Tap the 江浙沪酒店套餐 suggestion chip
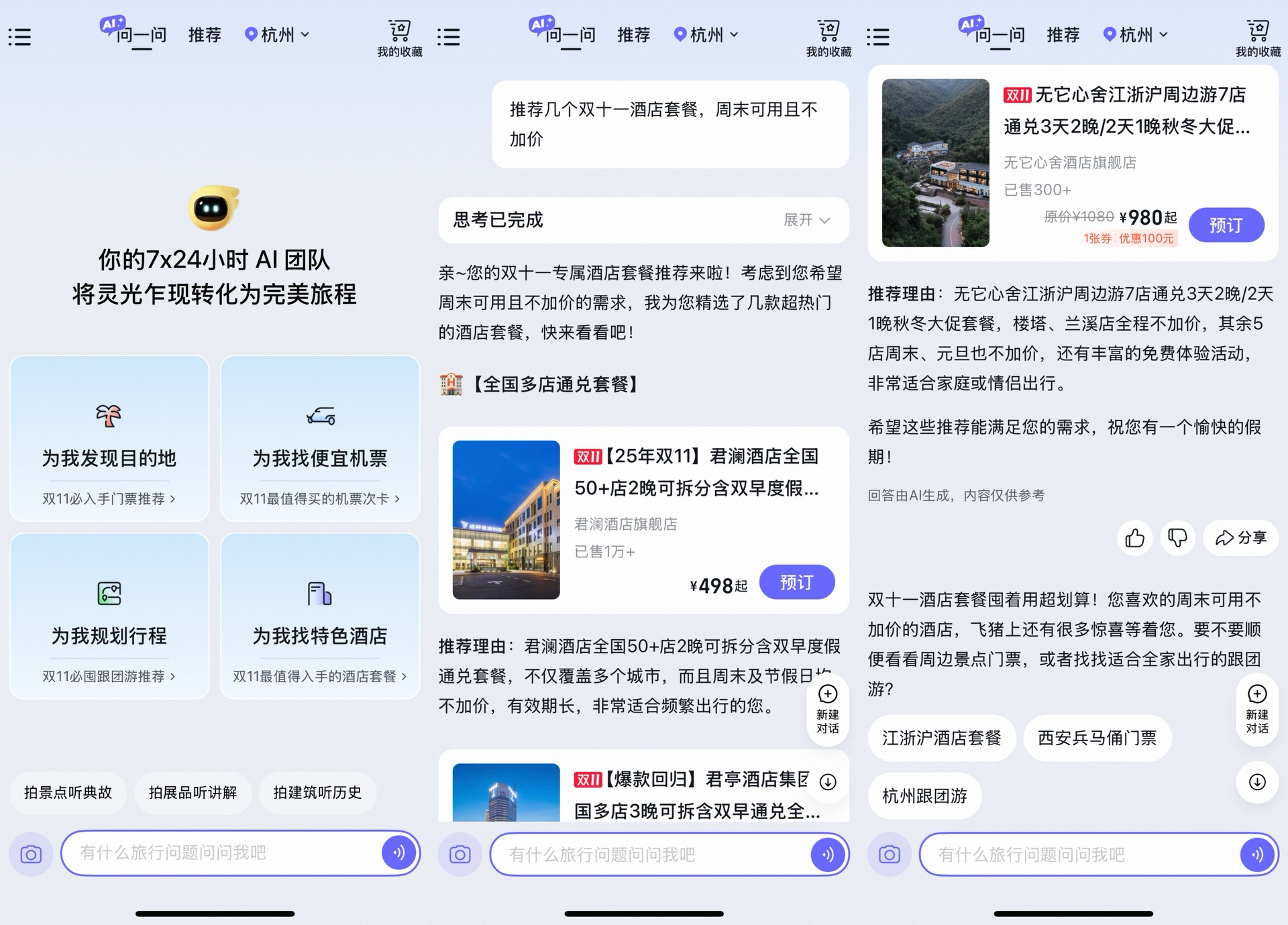 (941, 738)
